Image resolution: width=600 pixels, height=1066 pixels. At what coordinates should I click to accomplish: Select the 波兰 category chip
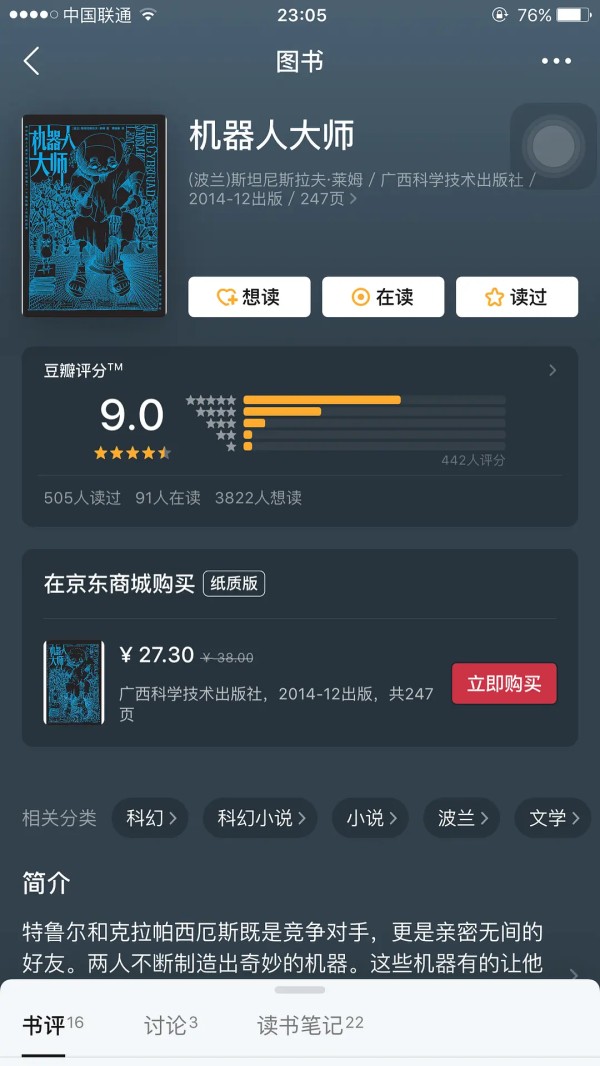coord(461,818)
